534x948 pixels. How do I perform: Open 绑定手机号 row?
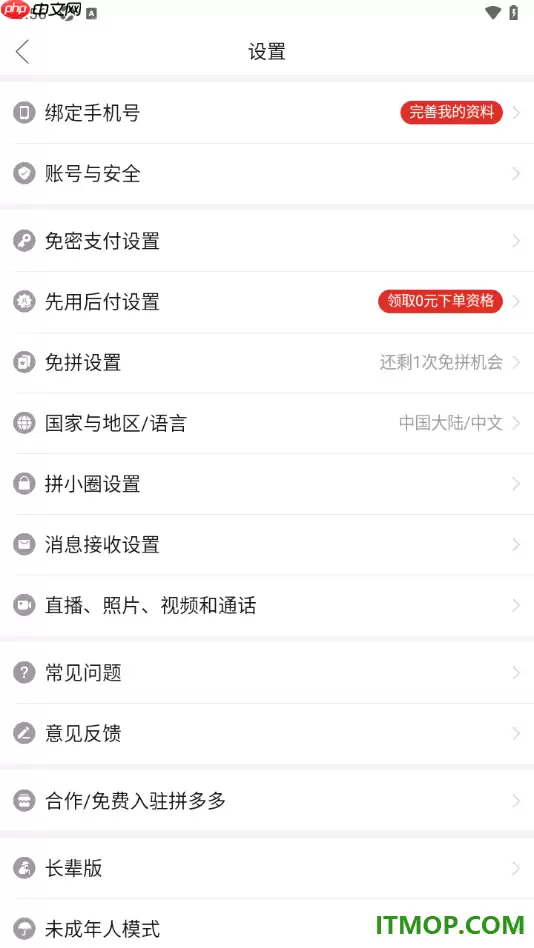click(x=267, y=112)
